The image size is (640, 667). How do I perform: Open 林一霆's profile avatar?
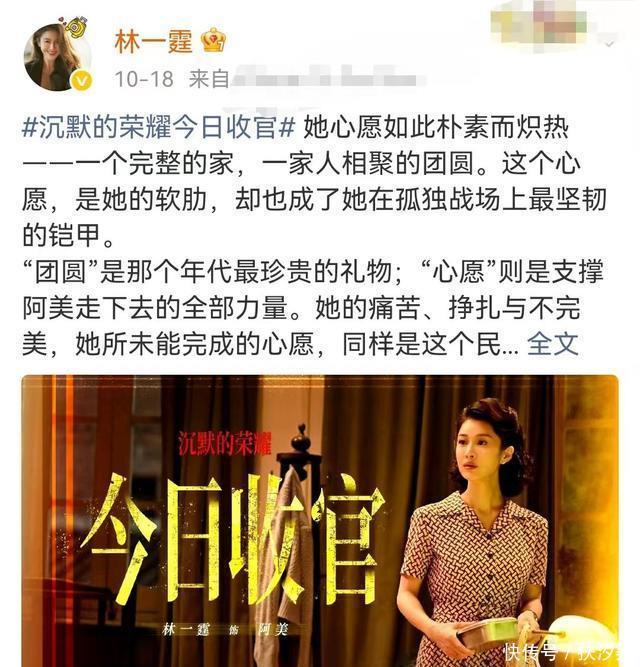[57, 54]
